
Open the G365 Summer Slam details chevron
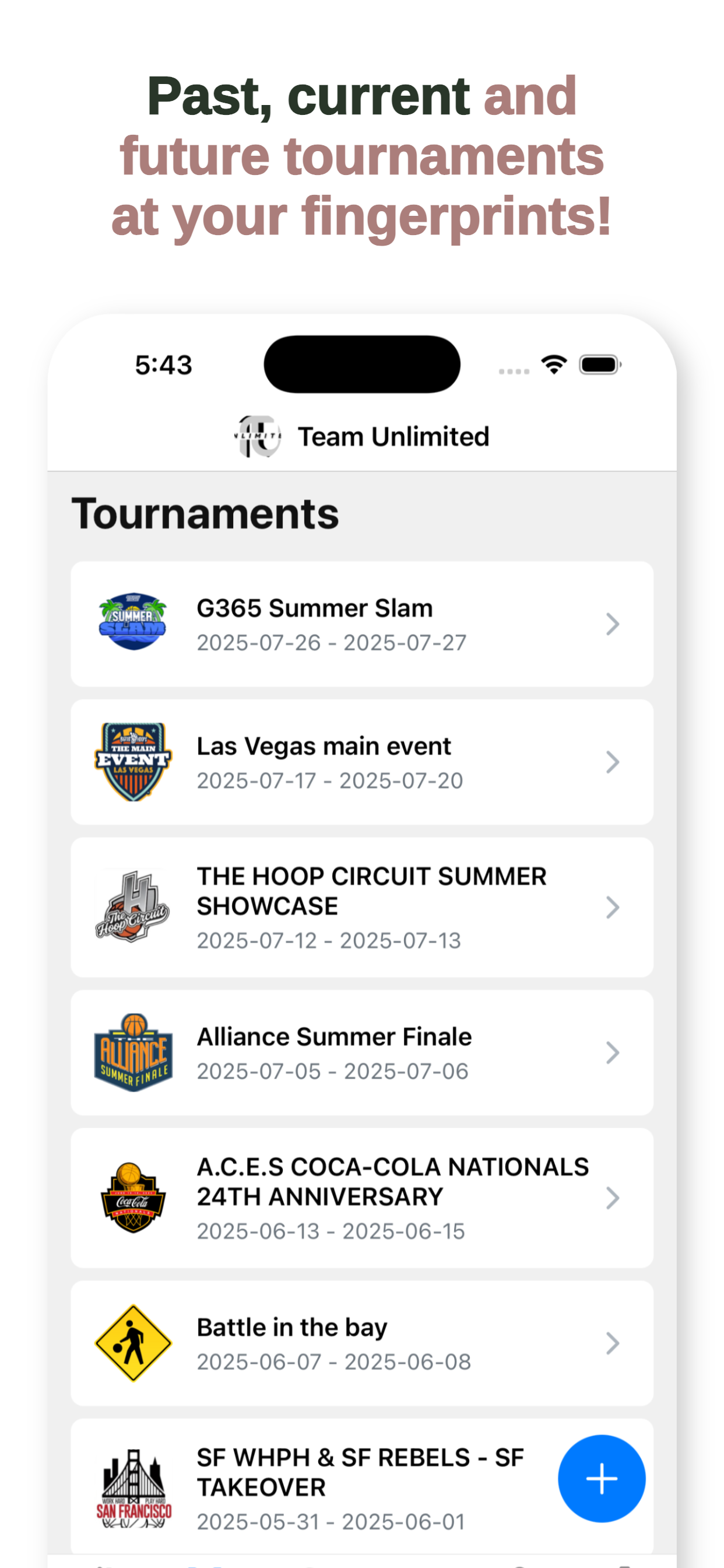click(x=613, y=624)
